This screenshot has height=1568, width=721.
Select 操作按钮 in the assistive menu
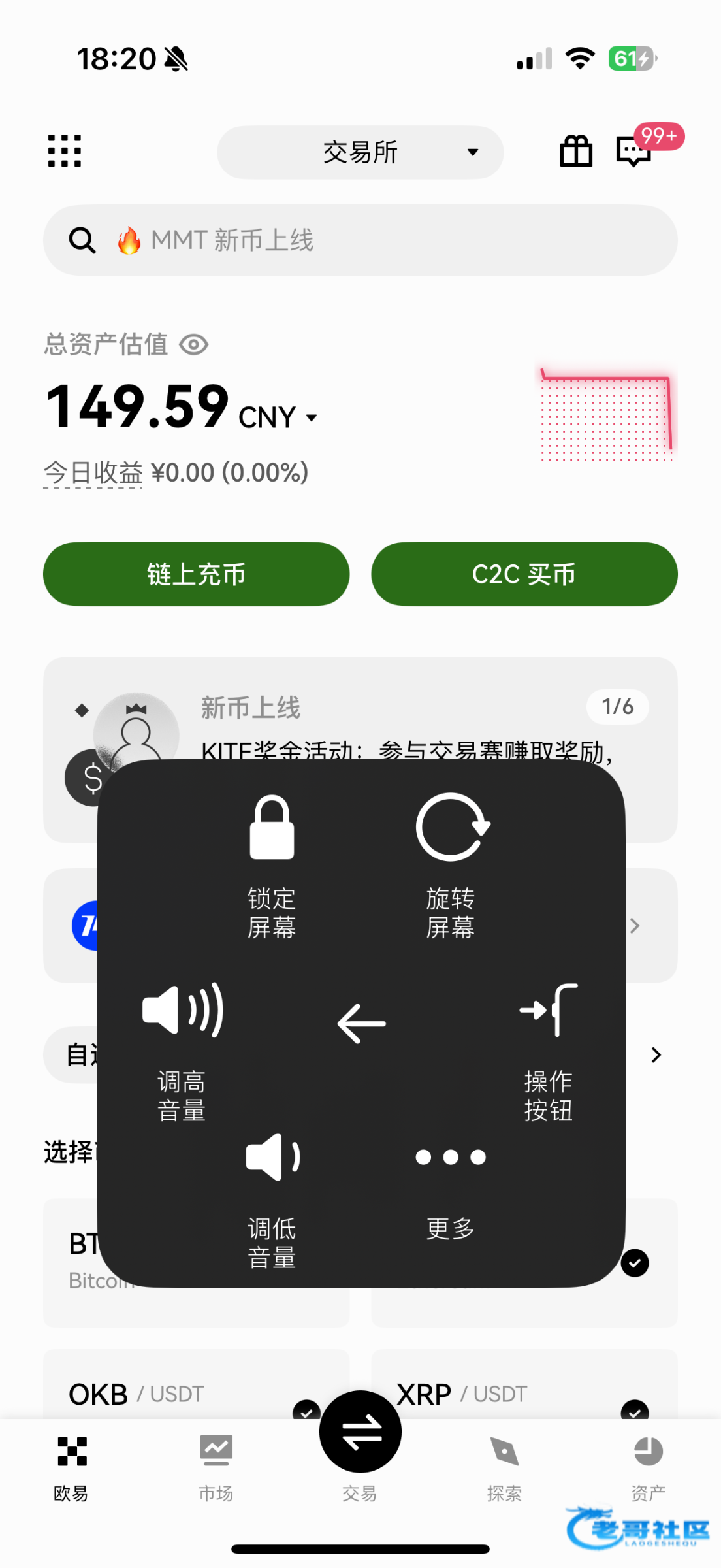pos(549,1049)
